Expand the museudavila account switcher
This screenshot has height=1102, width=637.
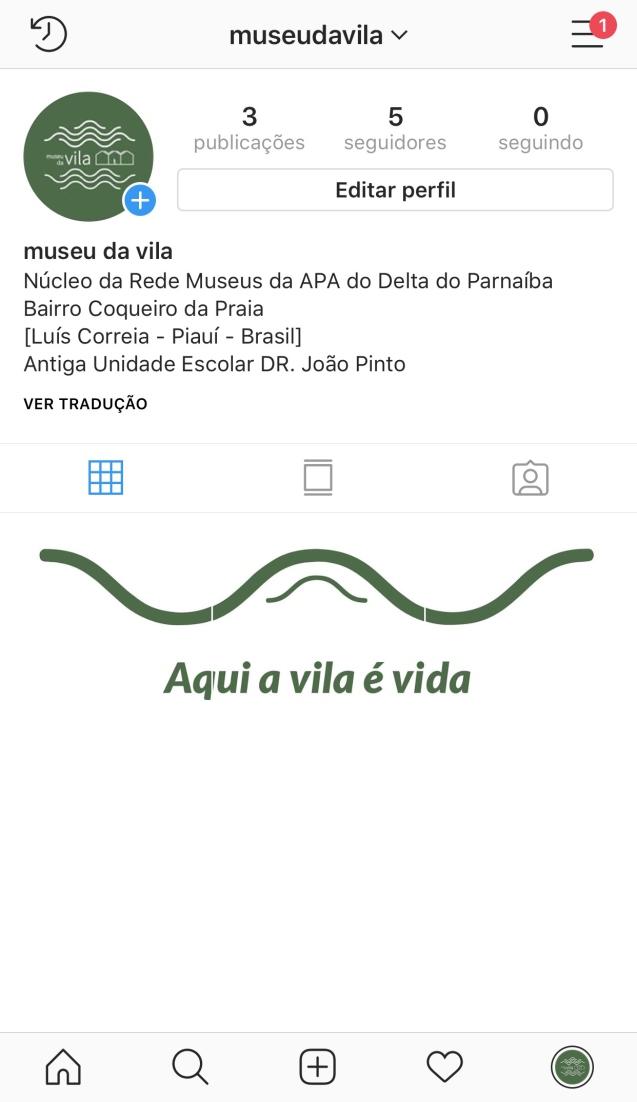[x=318, y=36]
